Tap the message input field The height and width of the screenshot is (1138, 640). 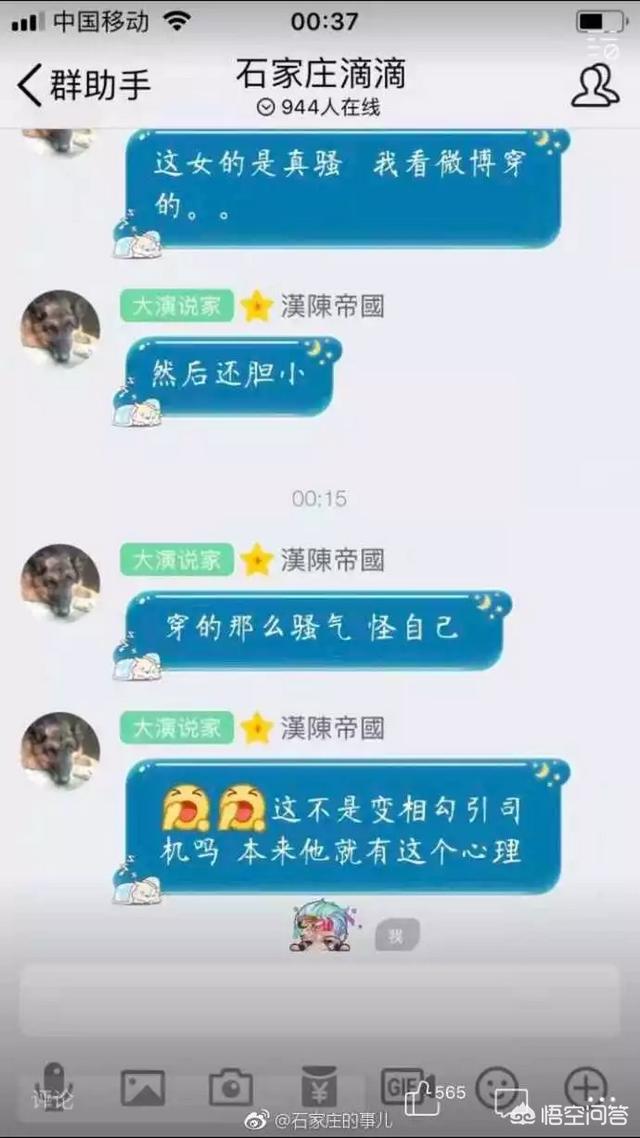click(318, 1000)
